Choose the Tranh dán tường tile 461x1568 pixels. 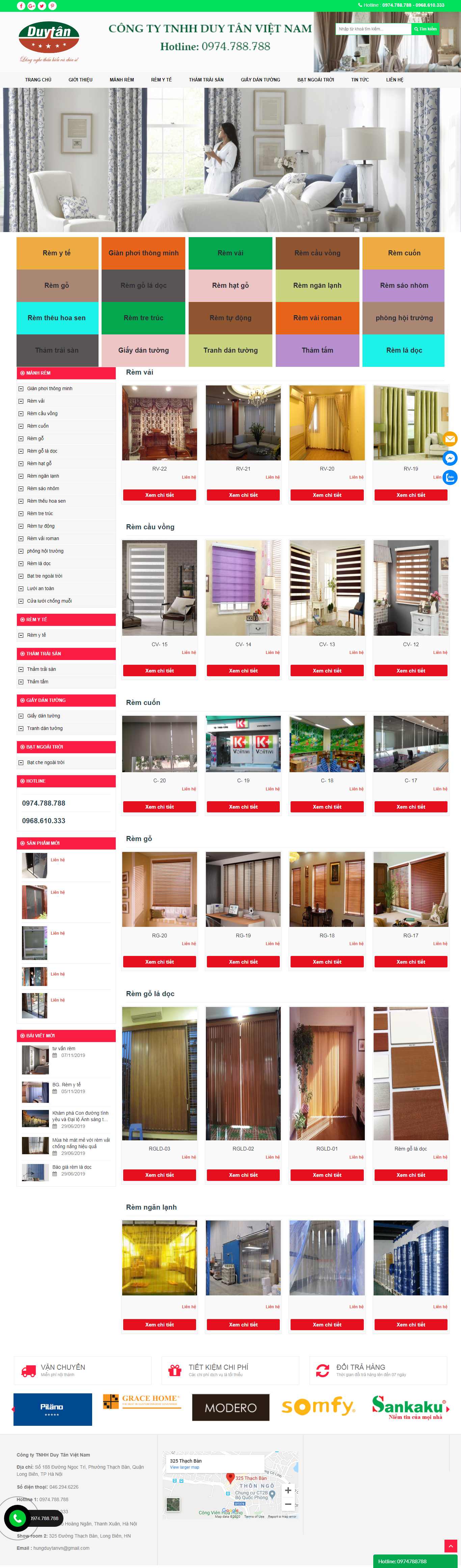[x=231, y=351]
